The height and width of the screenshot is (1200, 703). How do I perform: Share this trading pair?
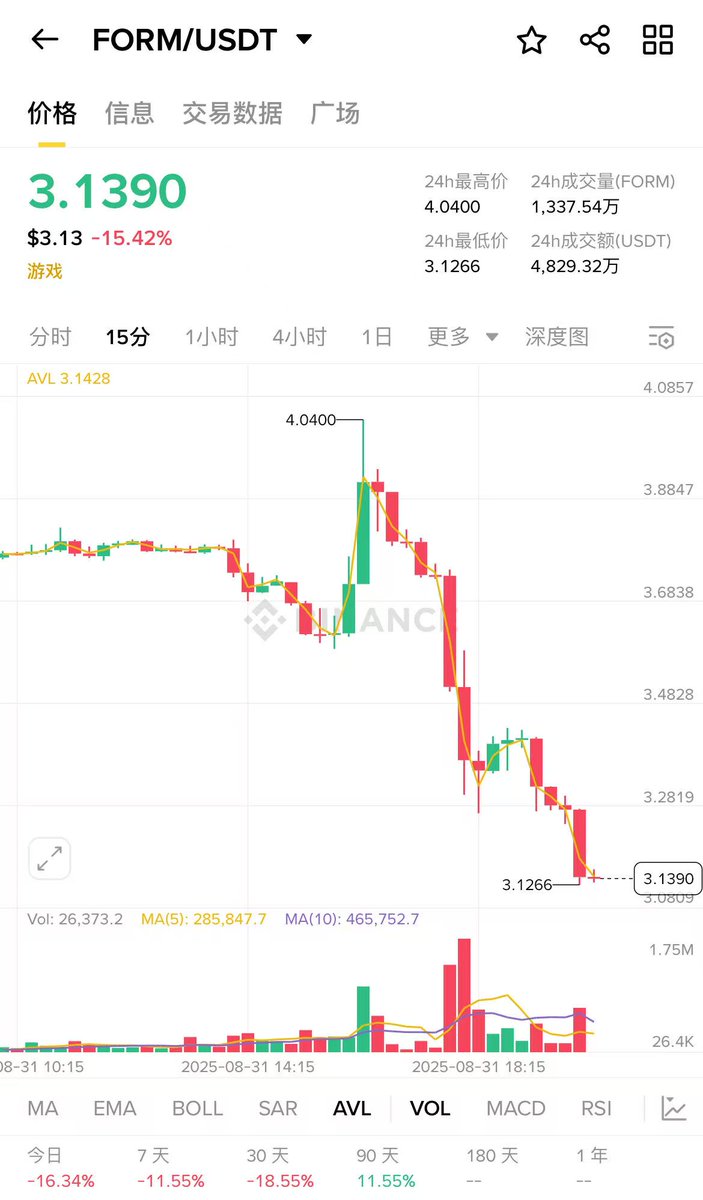click(595, 40)
